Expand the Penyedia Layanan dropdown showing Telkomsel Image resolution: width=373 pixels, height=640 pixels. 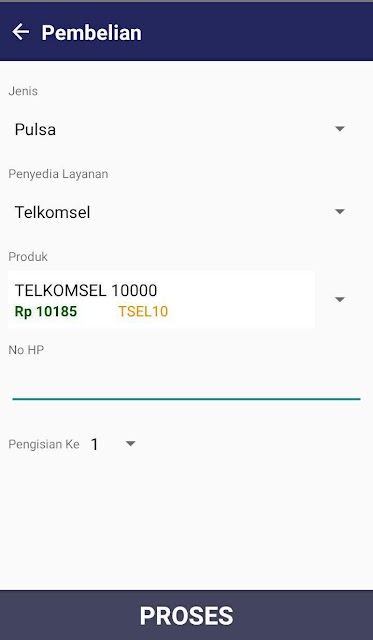(x=182, y=212)
